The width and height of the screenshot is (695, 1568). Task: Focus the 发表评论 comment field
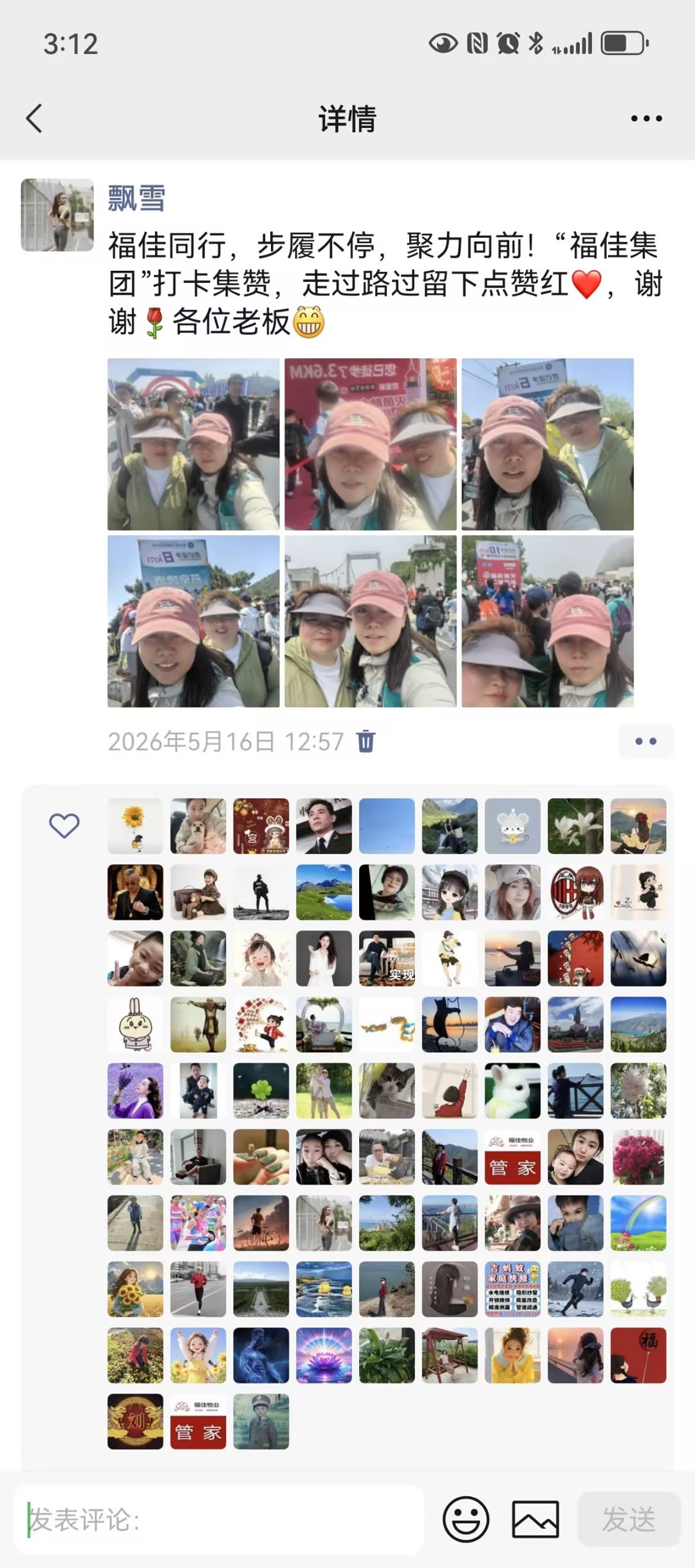219,1519
